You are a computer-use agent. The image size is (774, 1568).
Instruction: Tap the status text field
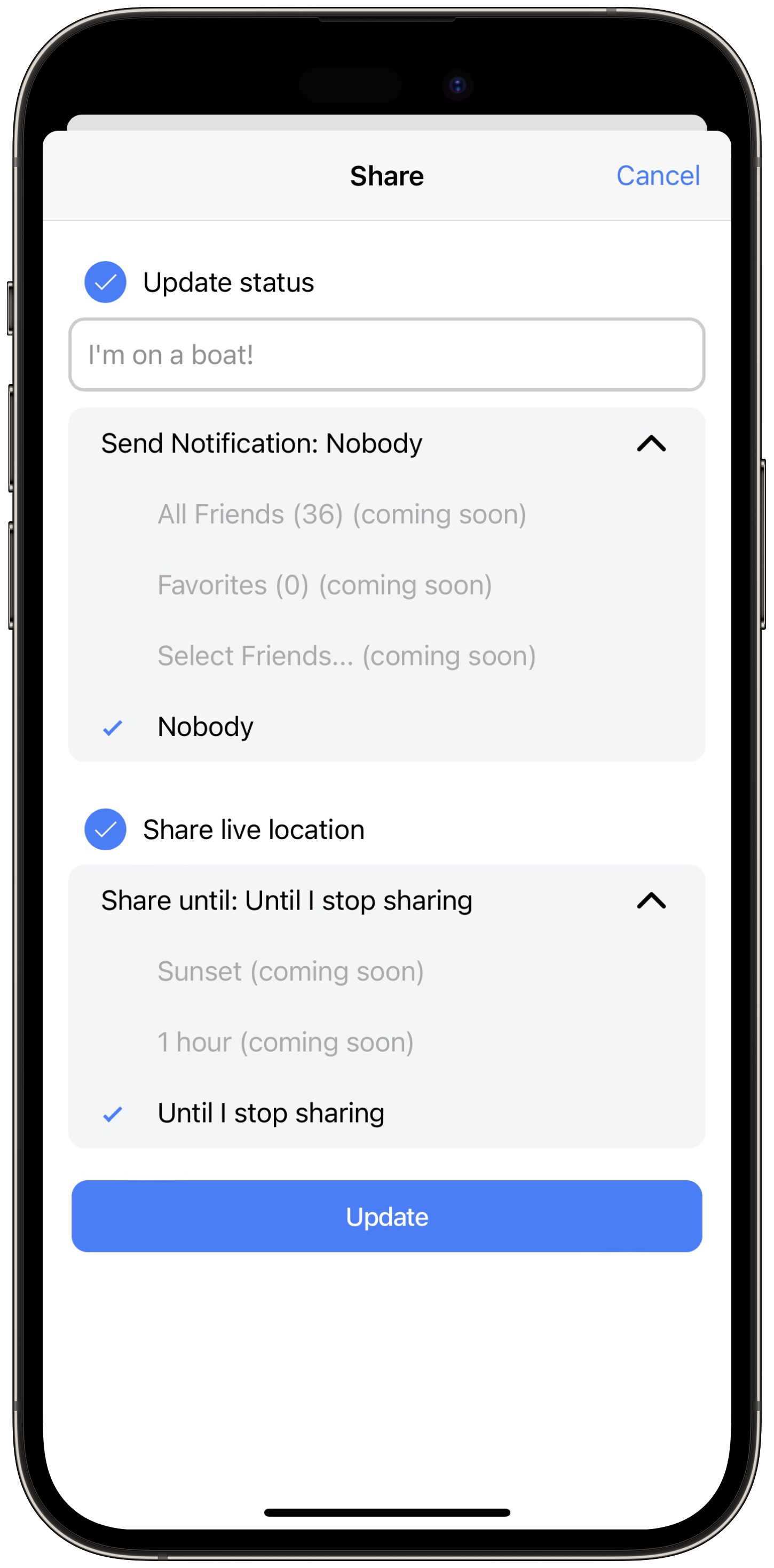pyautogui.click(x=386, y=355)
